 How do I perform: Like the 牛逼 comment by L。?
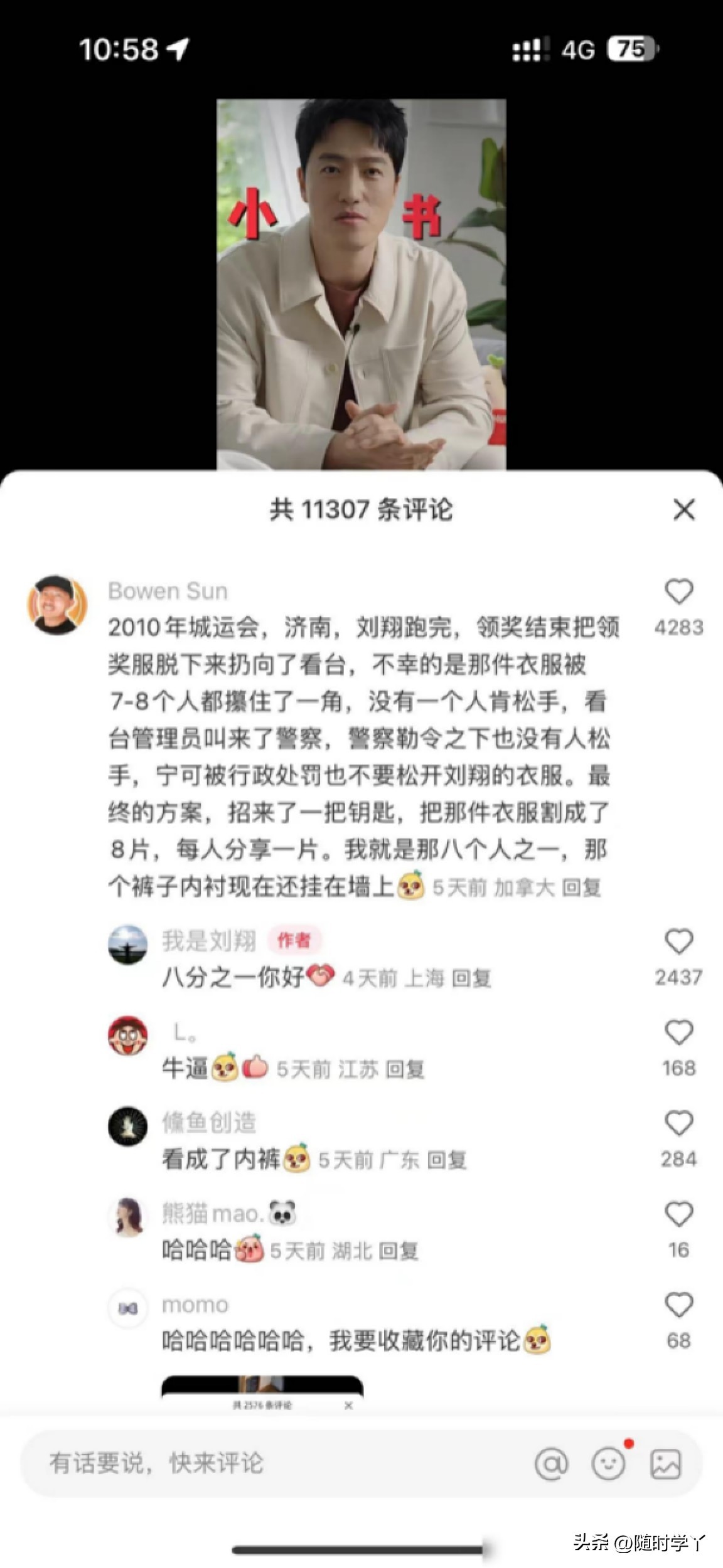(x=678, y=1032)
